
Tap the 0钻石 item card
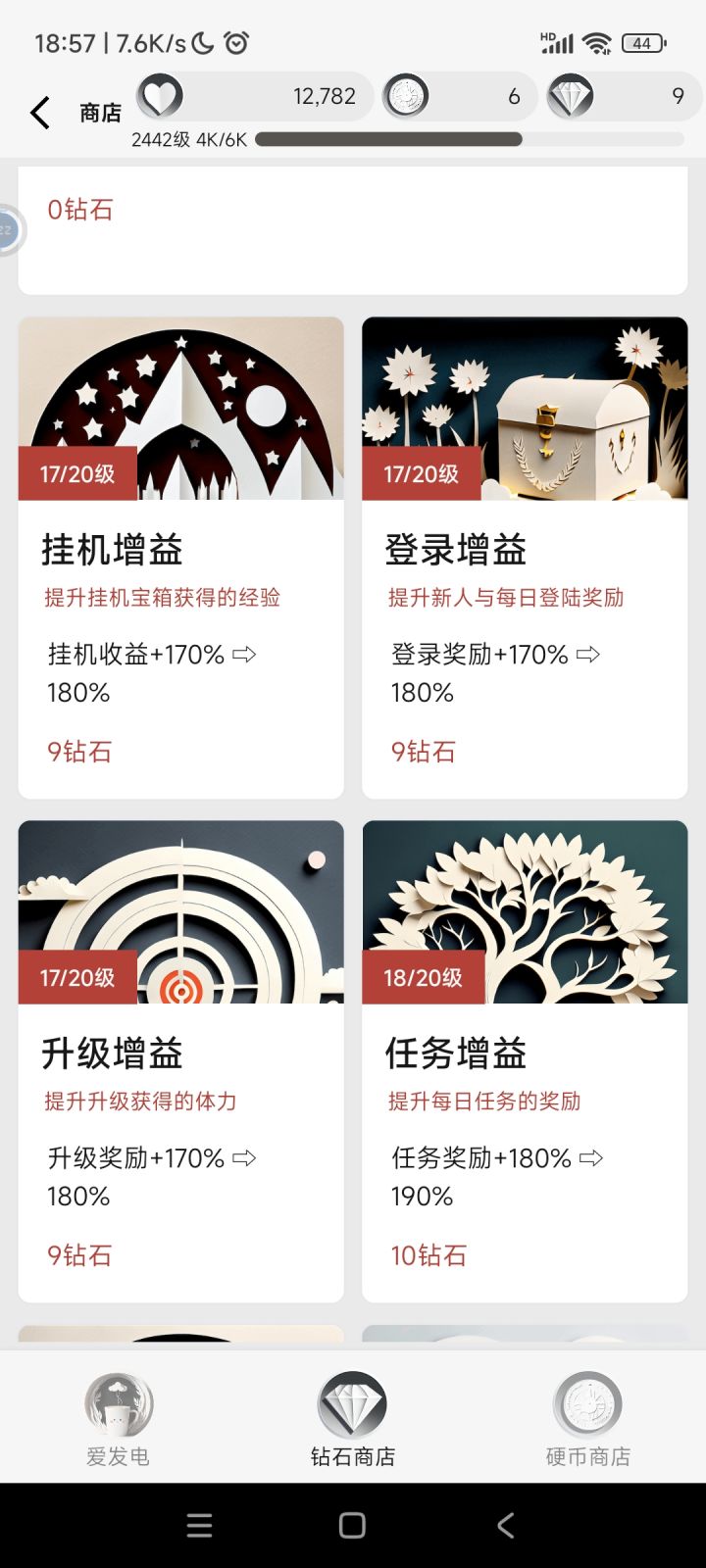(353, 230)
